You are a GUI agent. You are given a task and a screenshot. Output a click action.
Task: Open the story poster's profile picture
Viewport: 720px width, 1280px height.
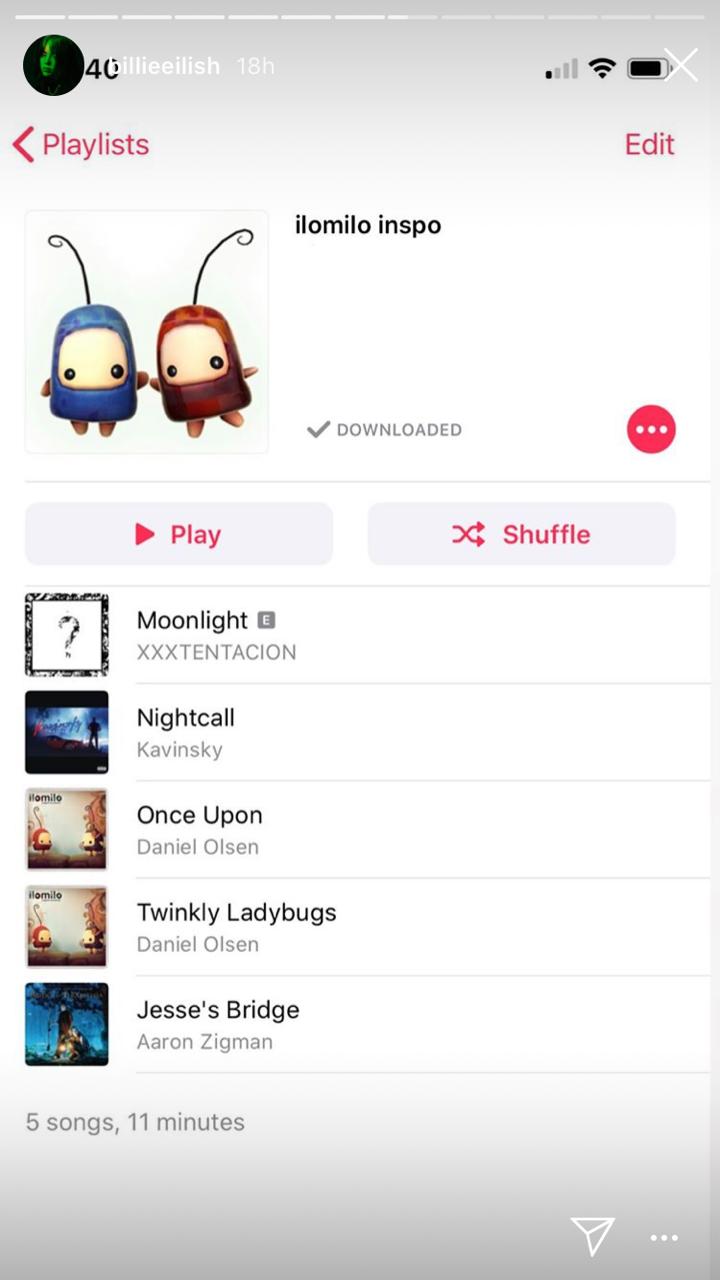tap(53, 66)
